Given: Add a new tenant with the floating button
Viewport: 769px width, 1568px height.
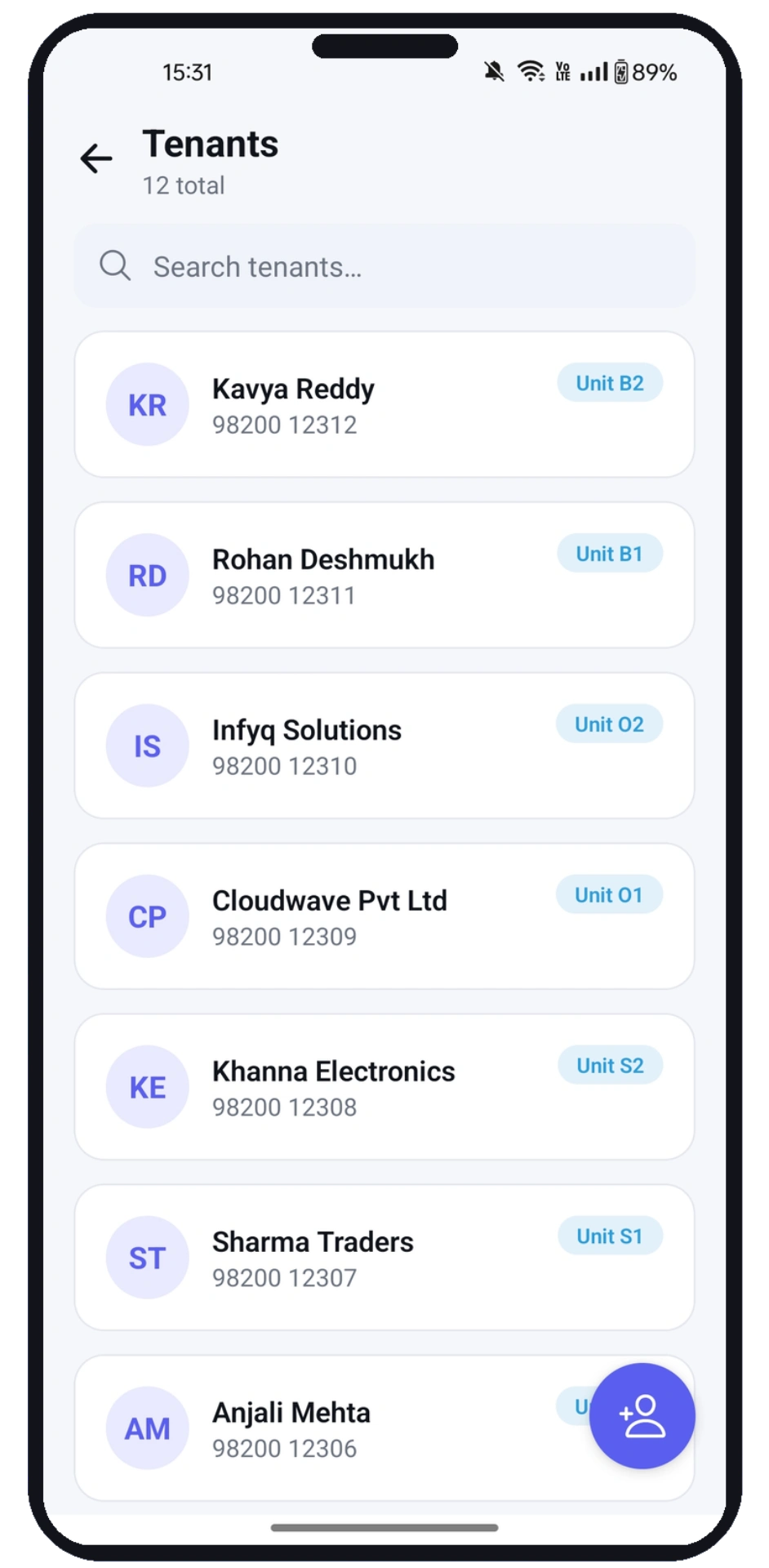Looking at the screenshot, I should [642, 1416].
